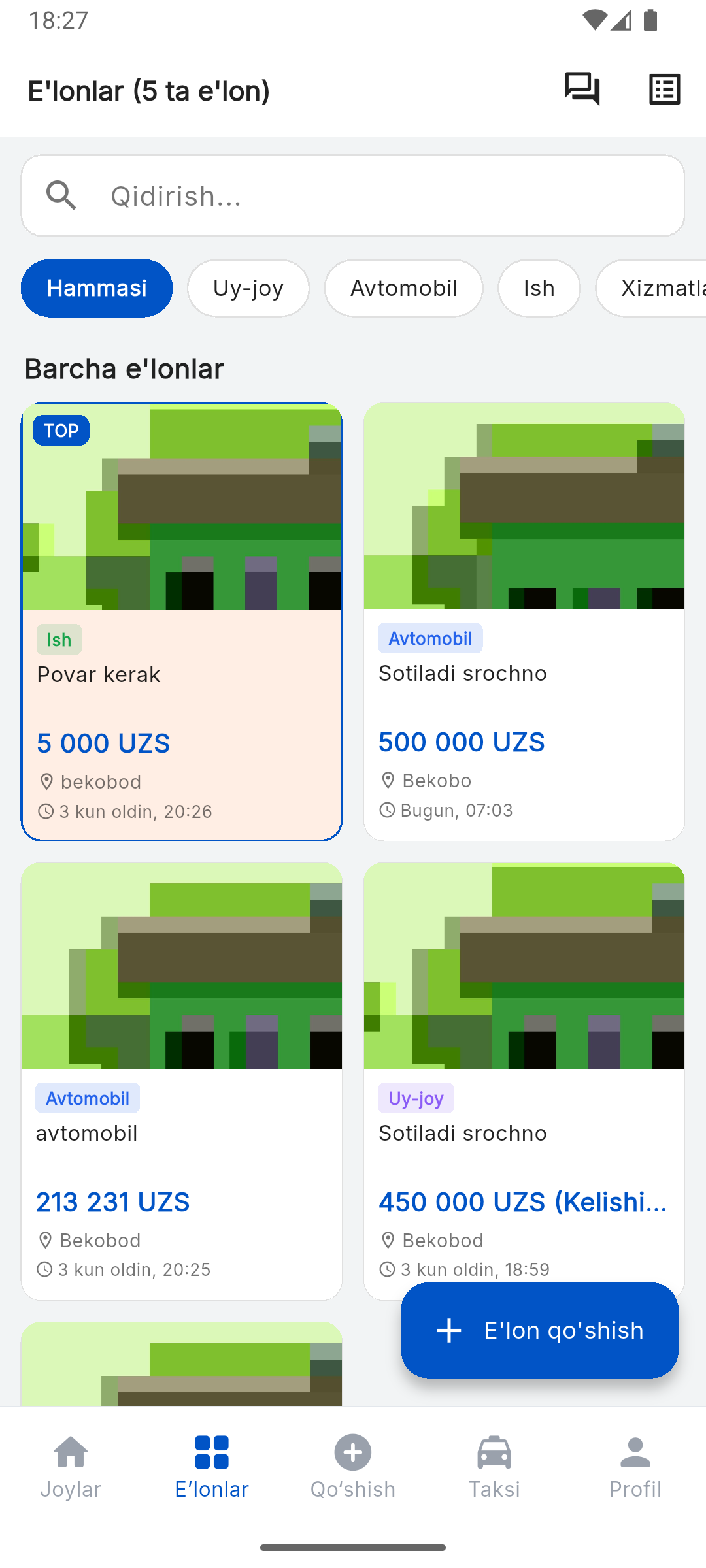The width and height of the screenshot is (706, 1568).
Task: Choose the Ish category chip
Action: click(539, 288)
